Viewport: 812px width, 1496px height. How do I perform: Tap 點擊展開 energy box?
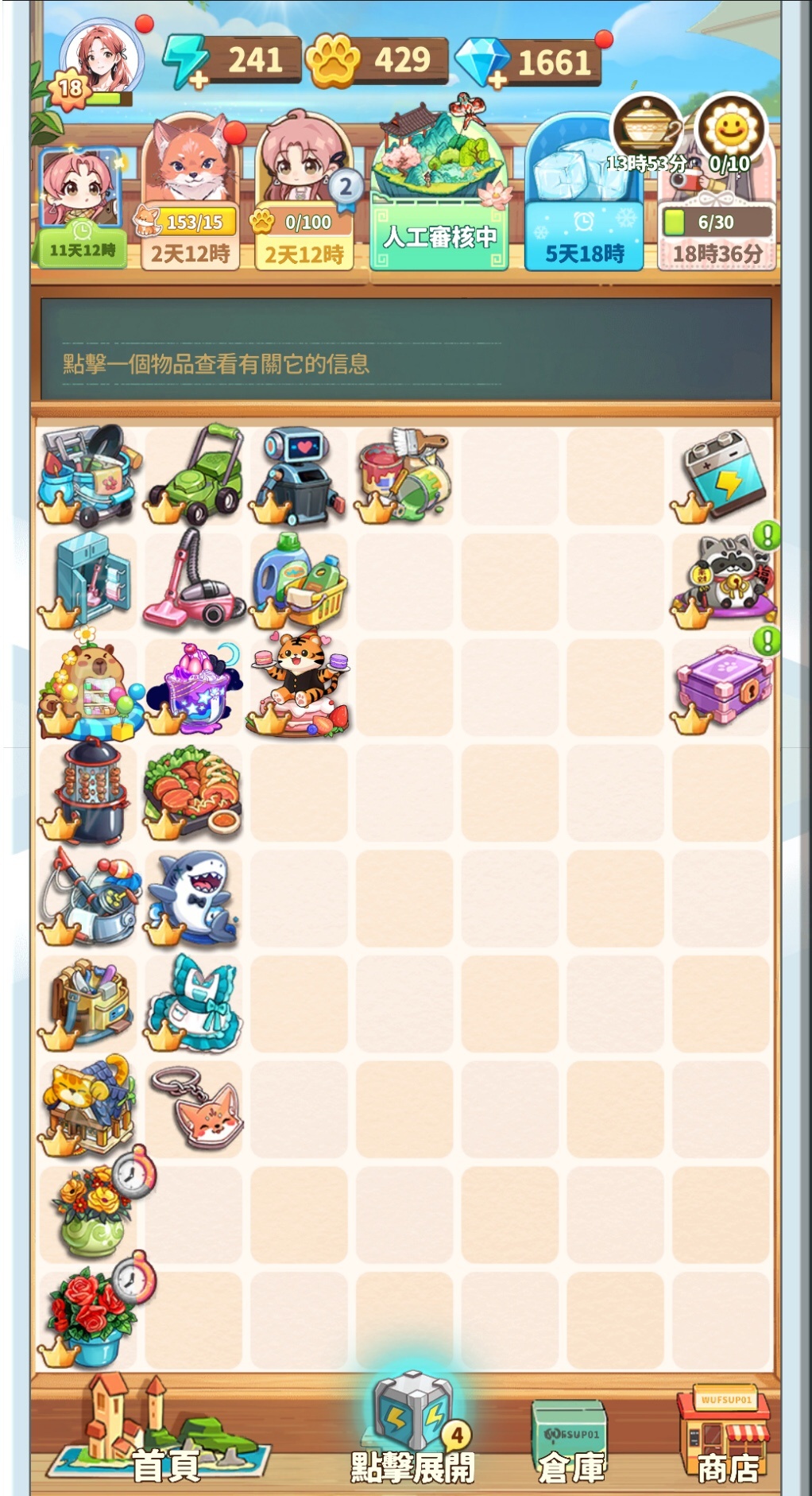click(x=412, y=1431)
